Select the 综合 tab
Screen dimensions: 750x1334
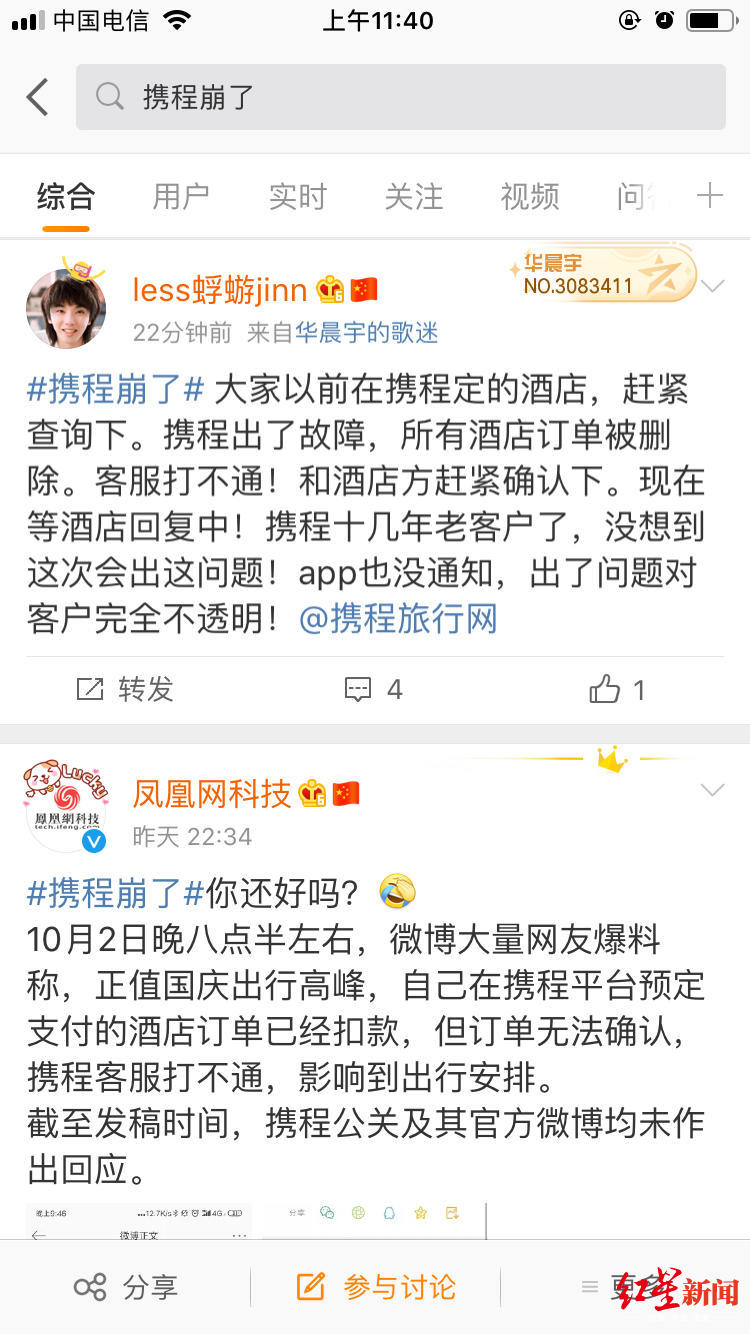coord(66,197)
